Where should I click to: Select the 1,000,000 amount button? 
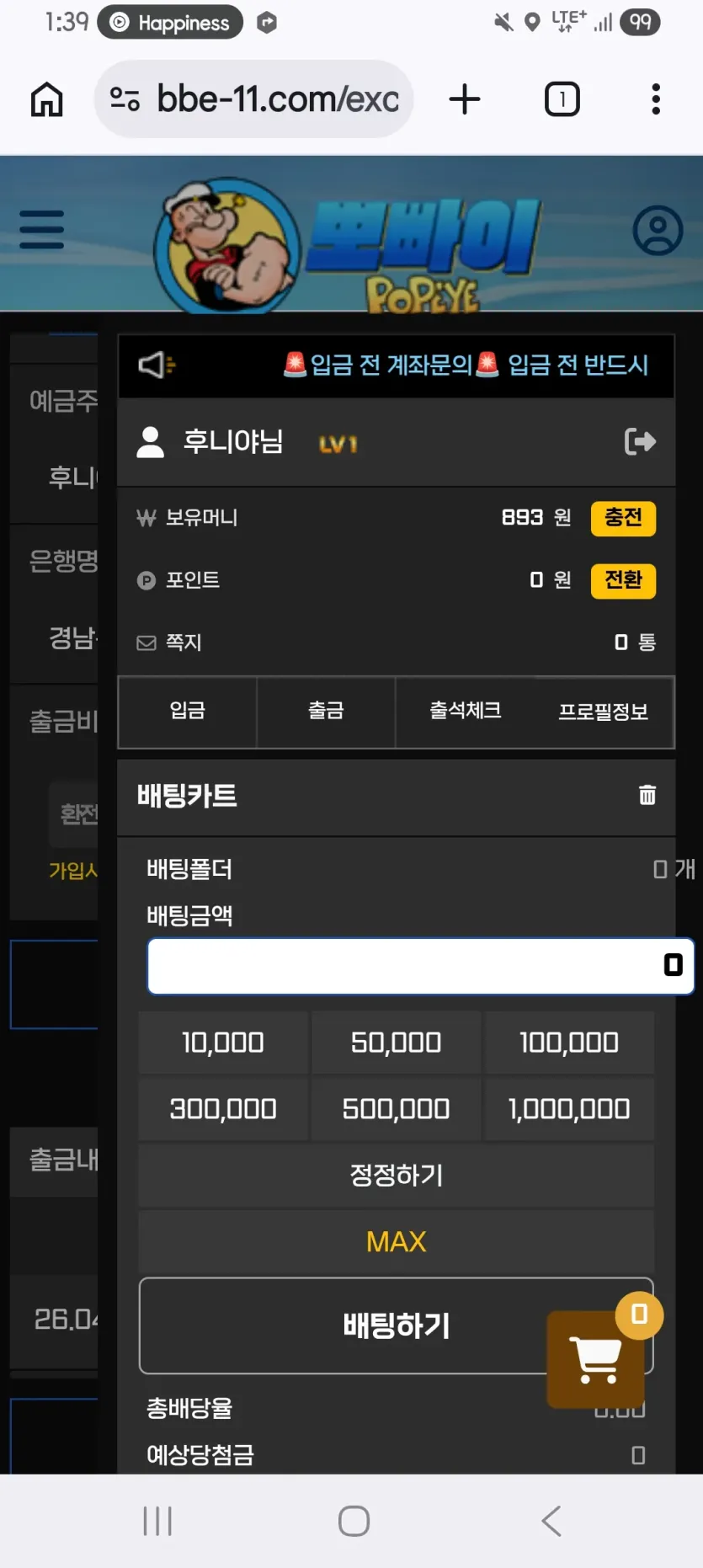point(569,1109)
